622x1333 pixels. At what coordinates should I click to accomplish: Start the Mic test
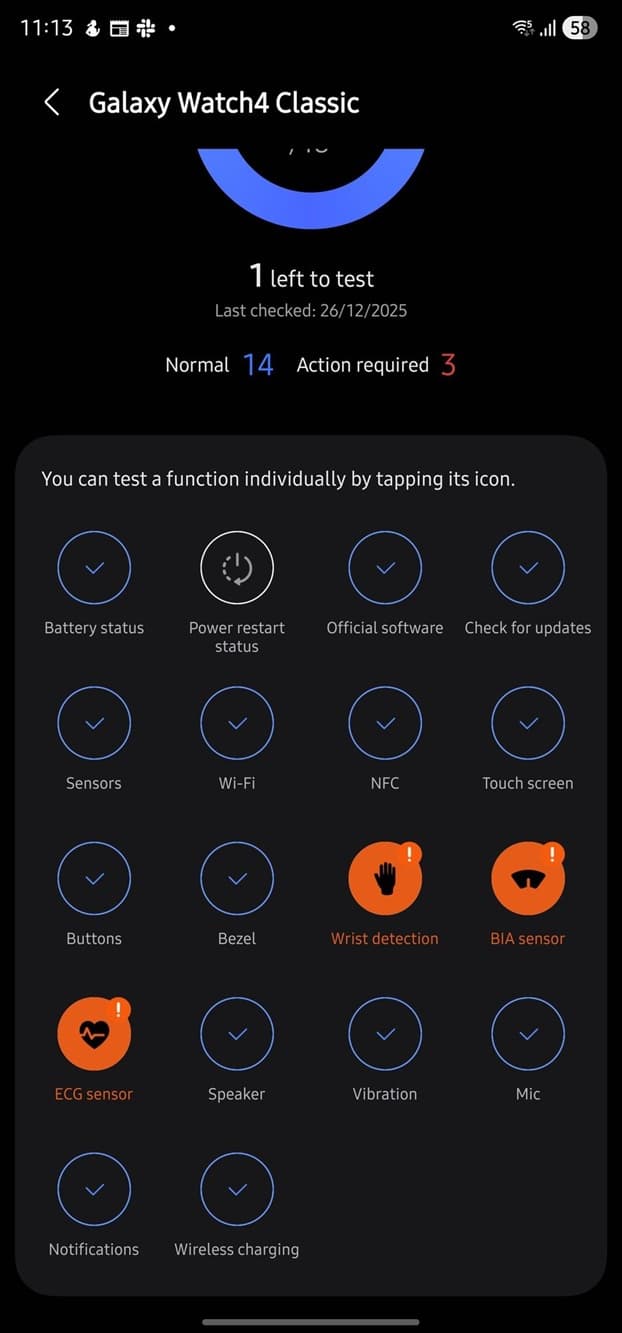(x=528, y=1034)
